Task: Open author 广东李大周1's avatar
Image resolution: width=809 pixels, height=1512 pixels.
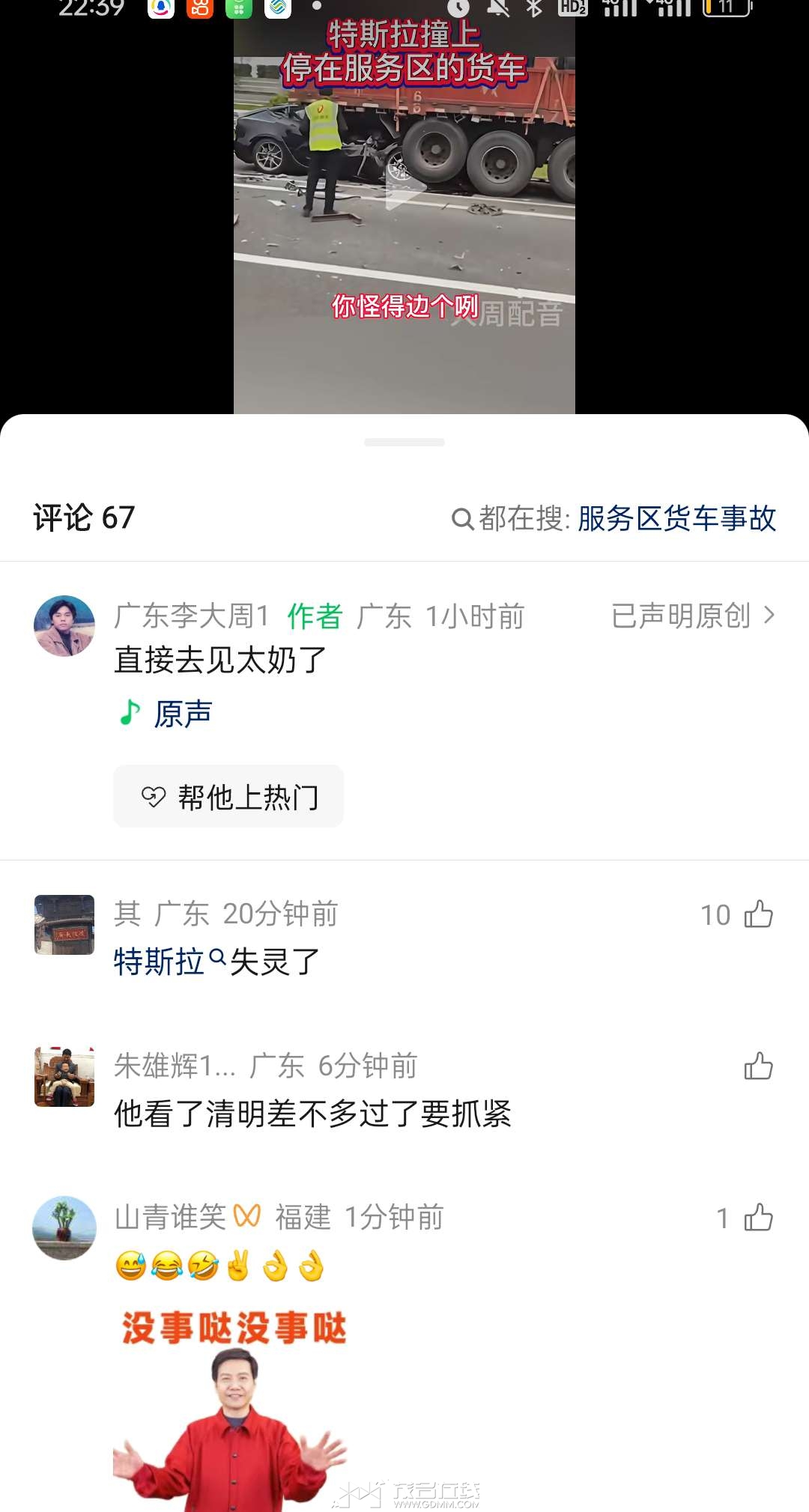Action: pos(64,626)
